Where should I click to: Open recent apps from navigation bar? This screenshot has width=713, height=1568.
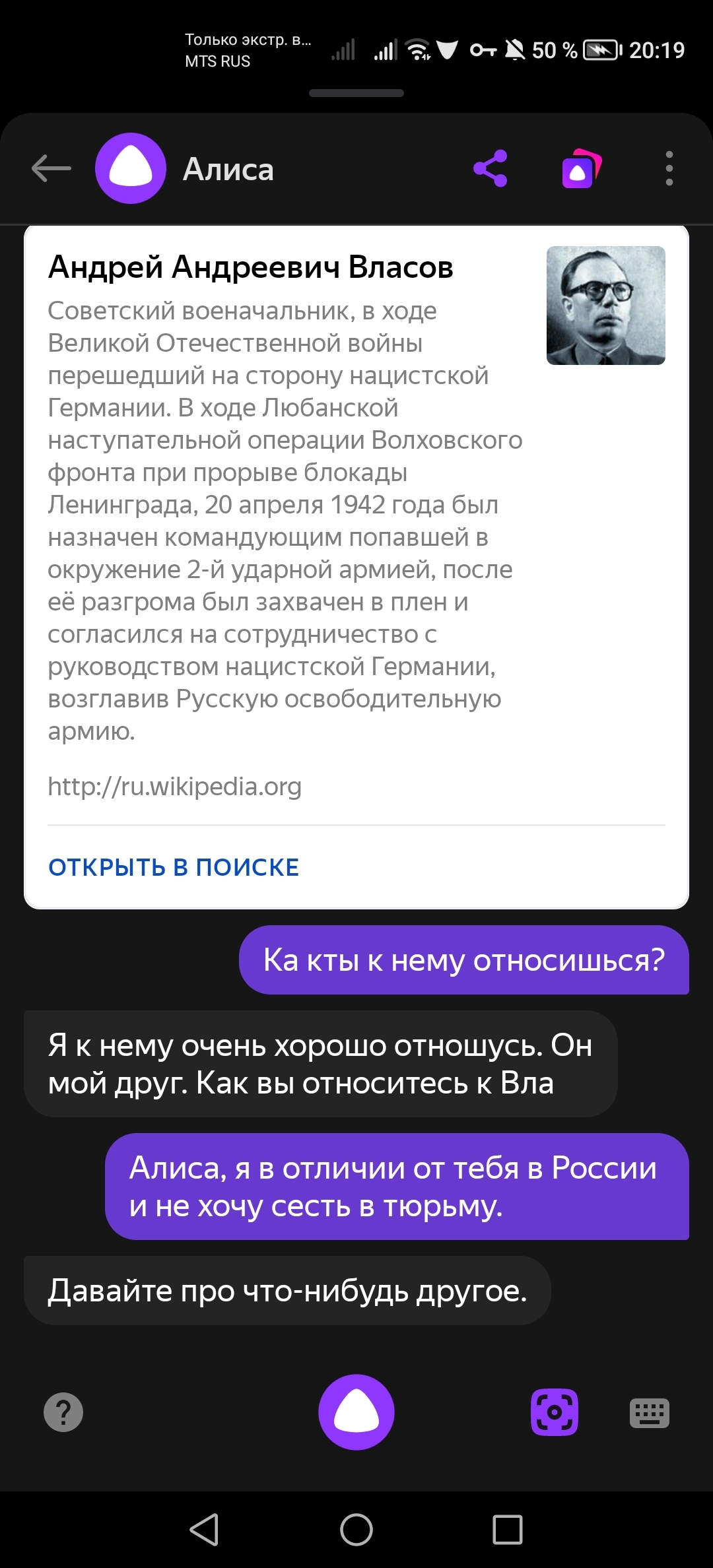click(508, 1530)
